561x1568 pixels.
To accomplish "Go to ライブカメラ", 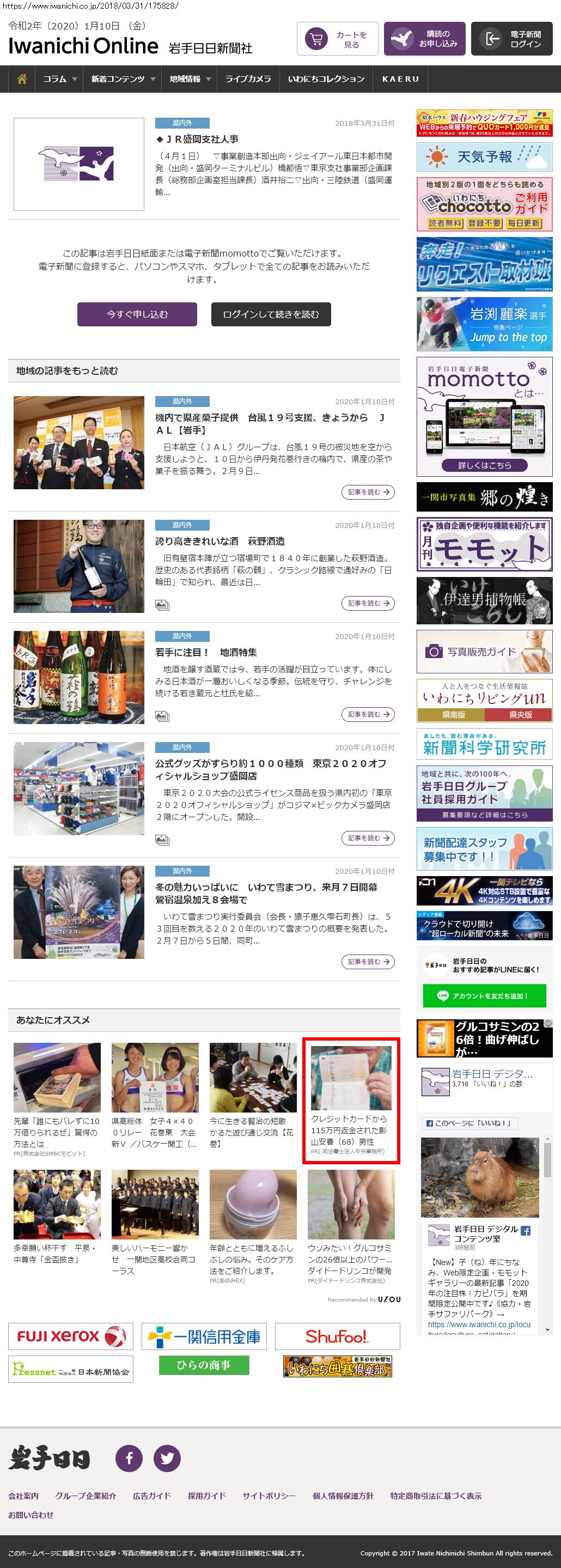I will [248, 79].
